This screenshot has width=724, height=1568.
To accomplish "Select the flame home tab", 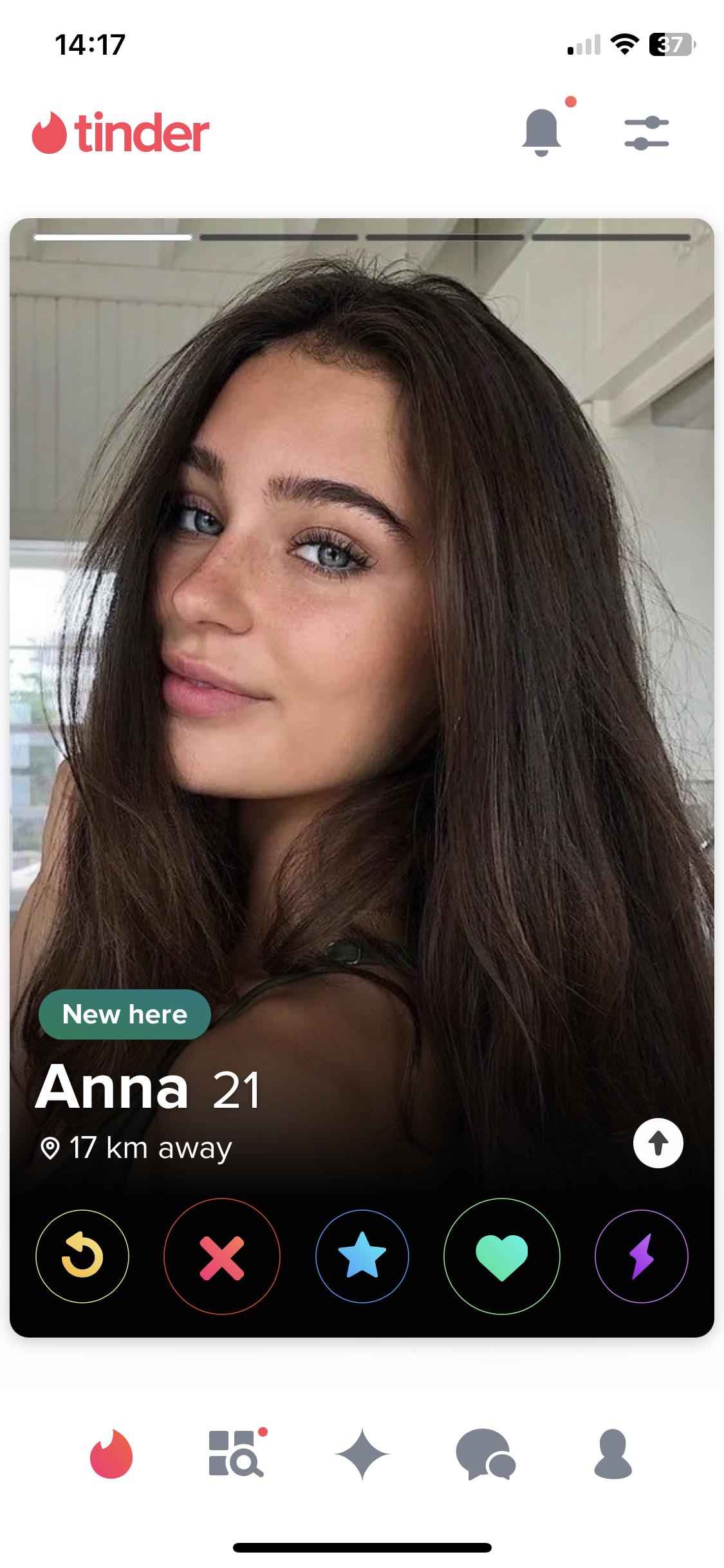I will click(x=111, y=1454).
